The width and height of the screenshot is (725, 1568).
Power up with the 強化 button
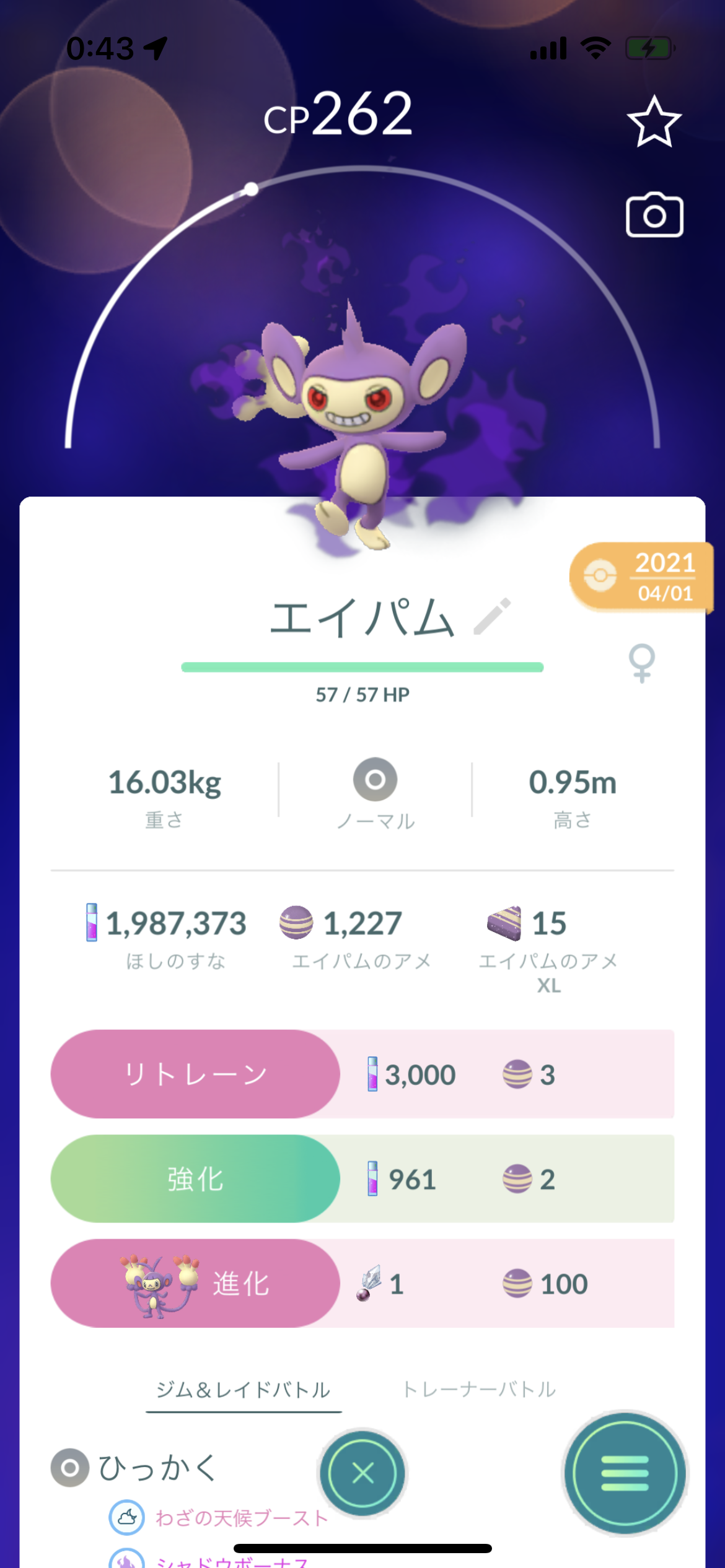point(195,1178)
